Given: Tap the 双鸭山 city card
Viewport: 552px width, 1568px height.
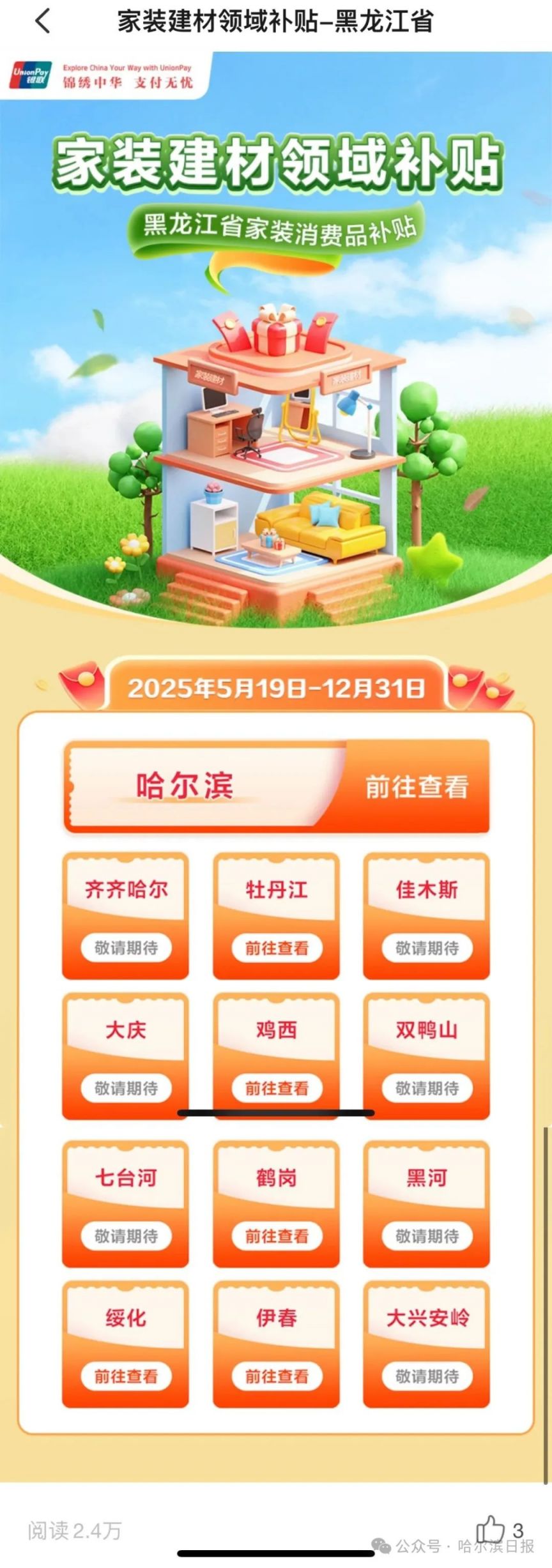Looking at the screenshot, I should (x=426, y=1055).
